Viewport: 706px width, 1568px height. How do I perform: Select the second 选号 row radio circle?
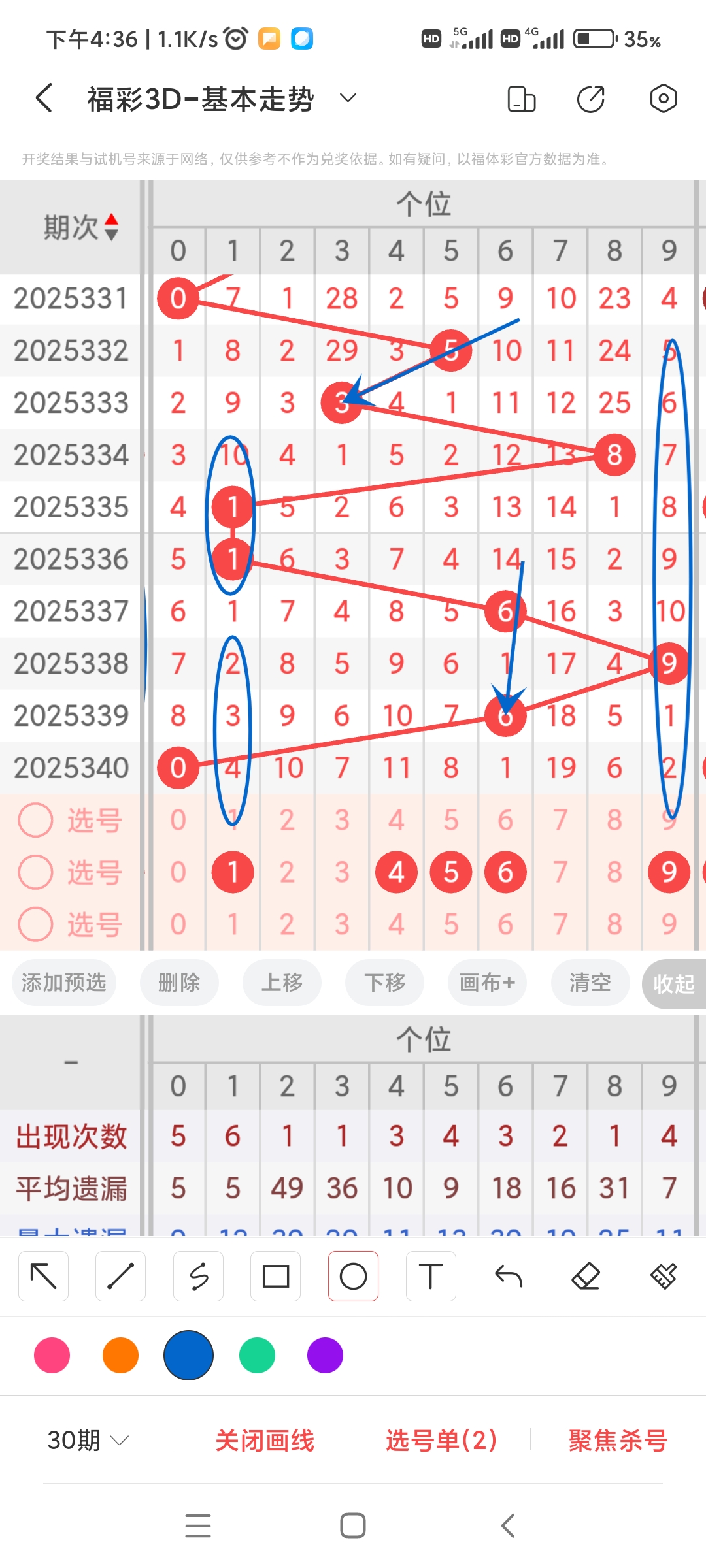[x=37, y=872]
